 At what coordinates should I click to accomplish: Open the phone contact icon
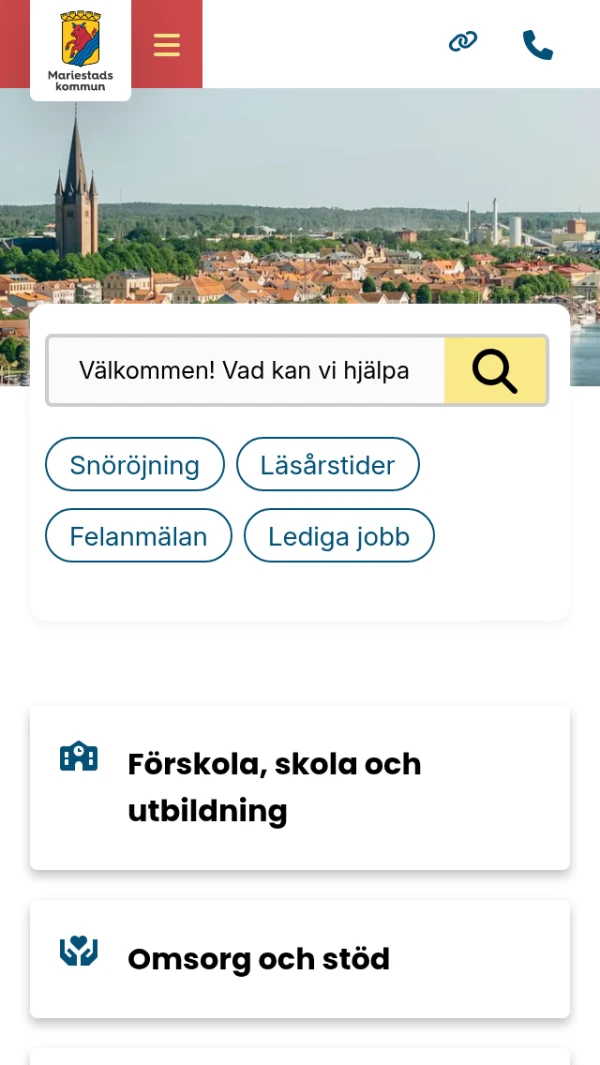[537, 44]
